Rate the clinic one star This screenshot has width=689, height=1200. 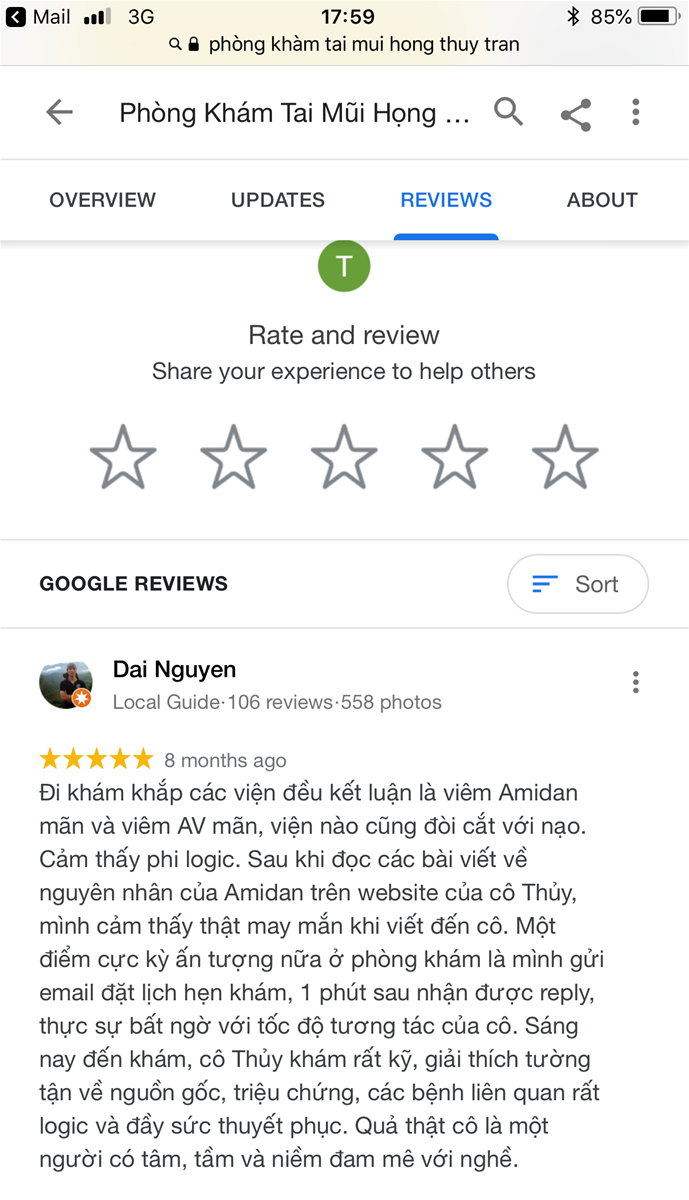[123, 457]
